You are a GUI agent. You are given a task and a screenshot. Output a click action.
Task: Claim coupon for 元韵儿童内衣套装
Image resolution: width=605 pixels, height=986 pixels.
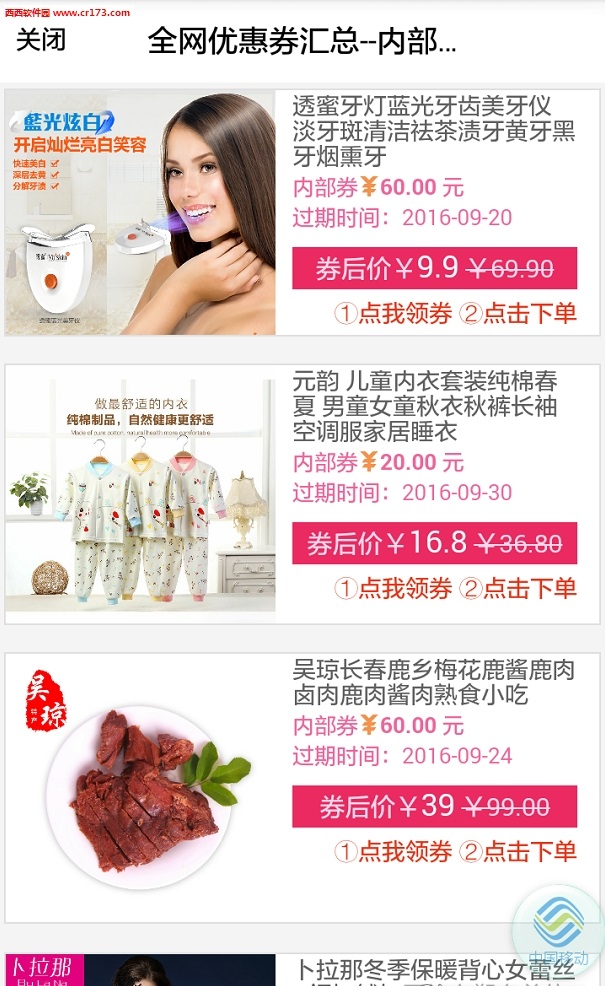[393, 588]
